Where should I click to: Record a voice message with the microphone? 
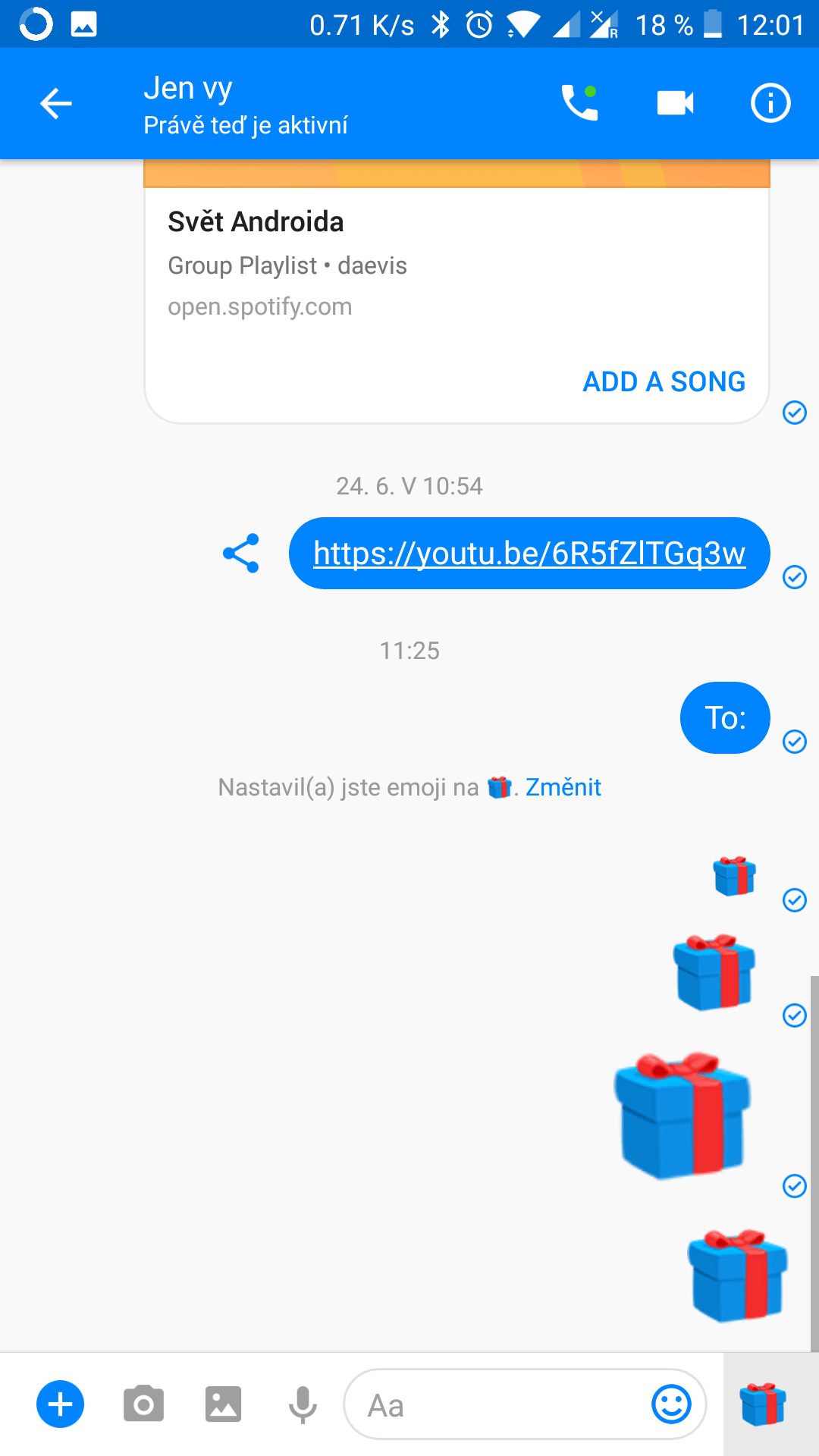point(303,1404)
